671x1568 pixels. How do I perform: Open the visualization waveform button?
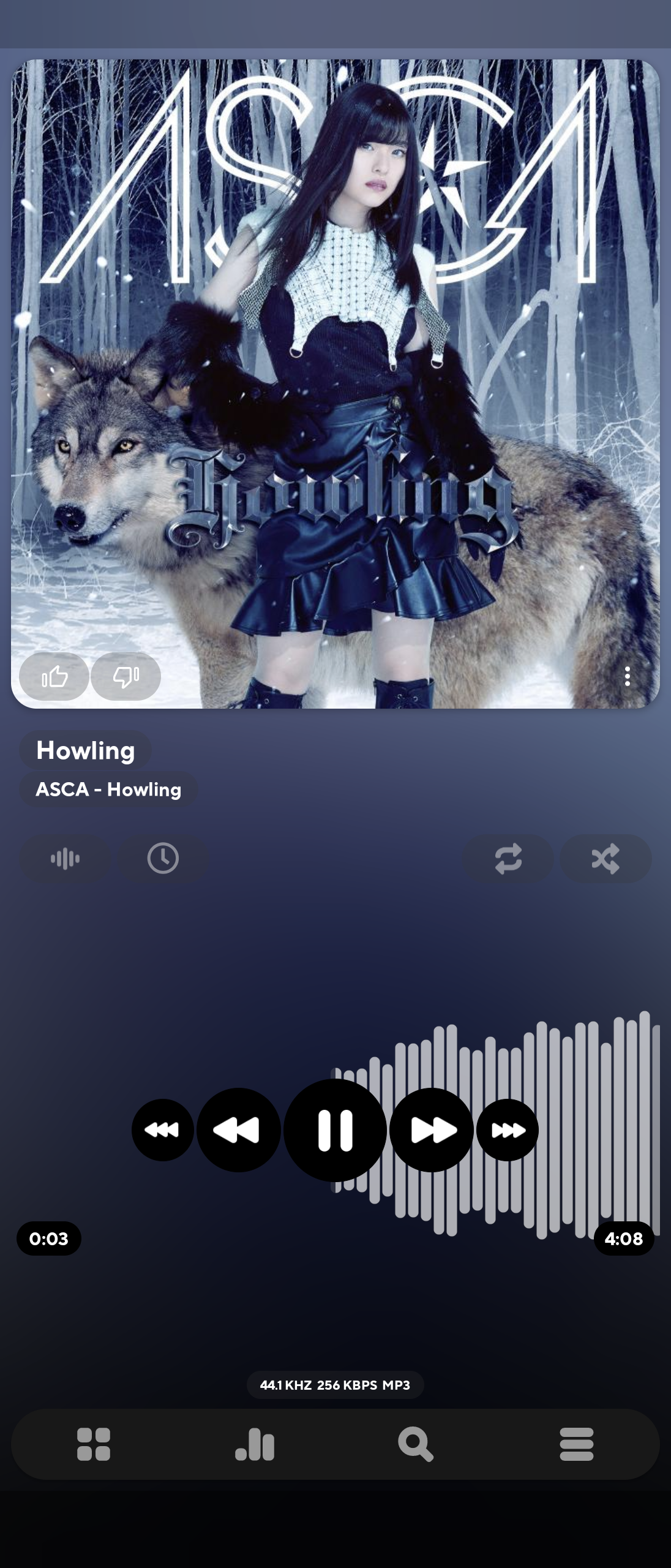65,859
